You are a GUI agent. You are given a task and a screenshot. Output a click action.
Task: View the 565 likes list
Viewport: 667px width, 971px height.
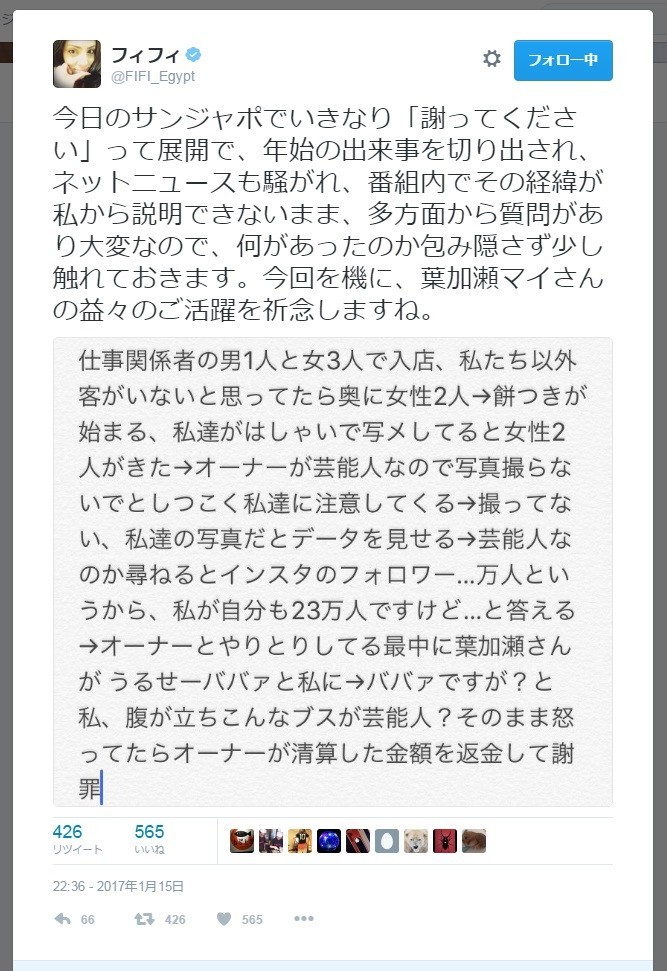click(x=149, y=839)
